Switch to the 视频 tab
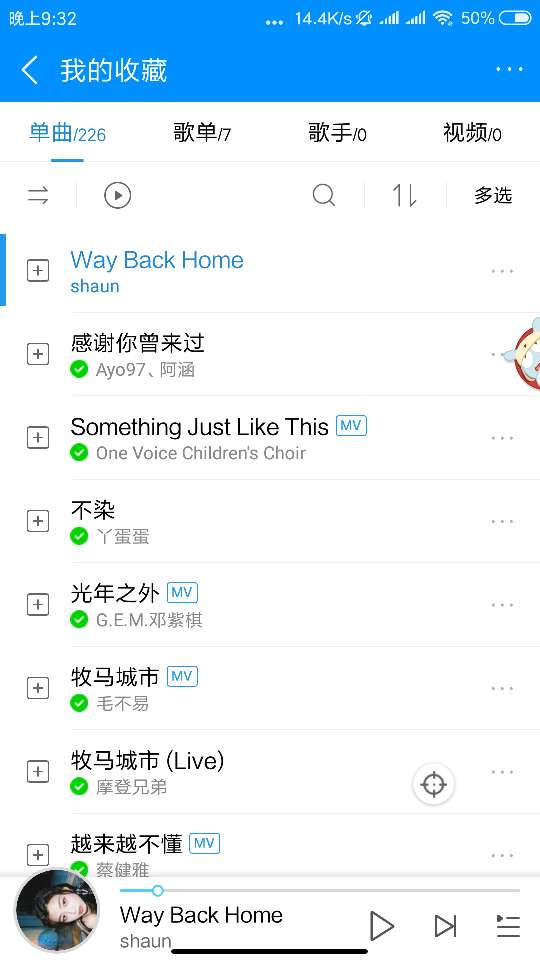The height and width of the screenshot is (960, 540). click(x=472, y=132)
